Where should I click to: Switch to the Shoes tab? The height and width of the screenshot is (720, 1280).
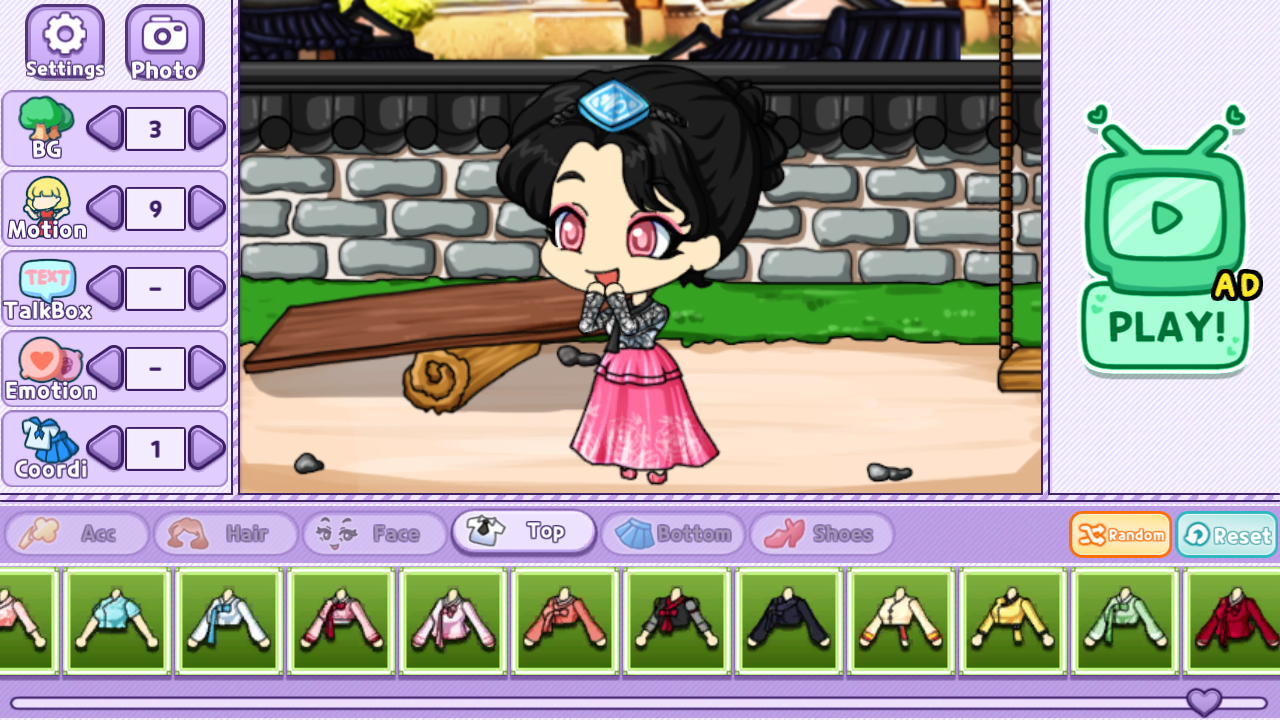tap(822, 534)
